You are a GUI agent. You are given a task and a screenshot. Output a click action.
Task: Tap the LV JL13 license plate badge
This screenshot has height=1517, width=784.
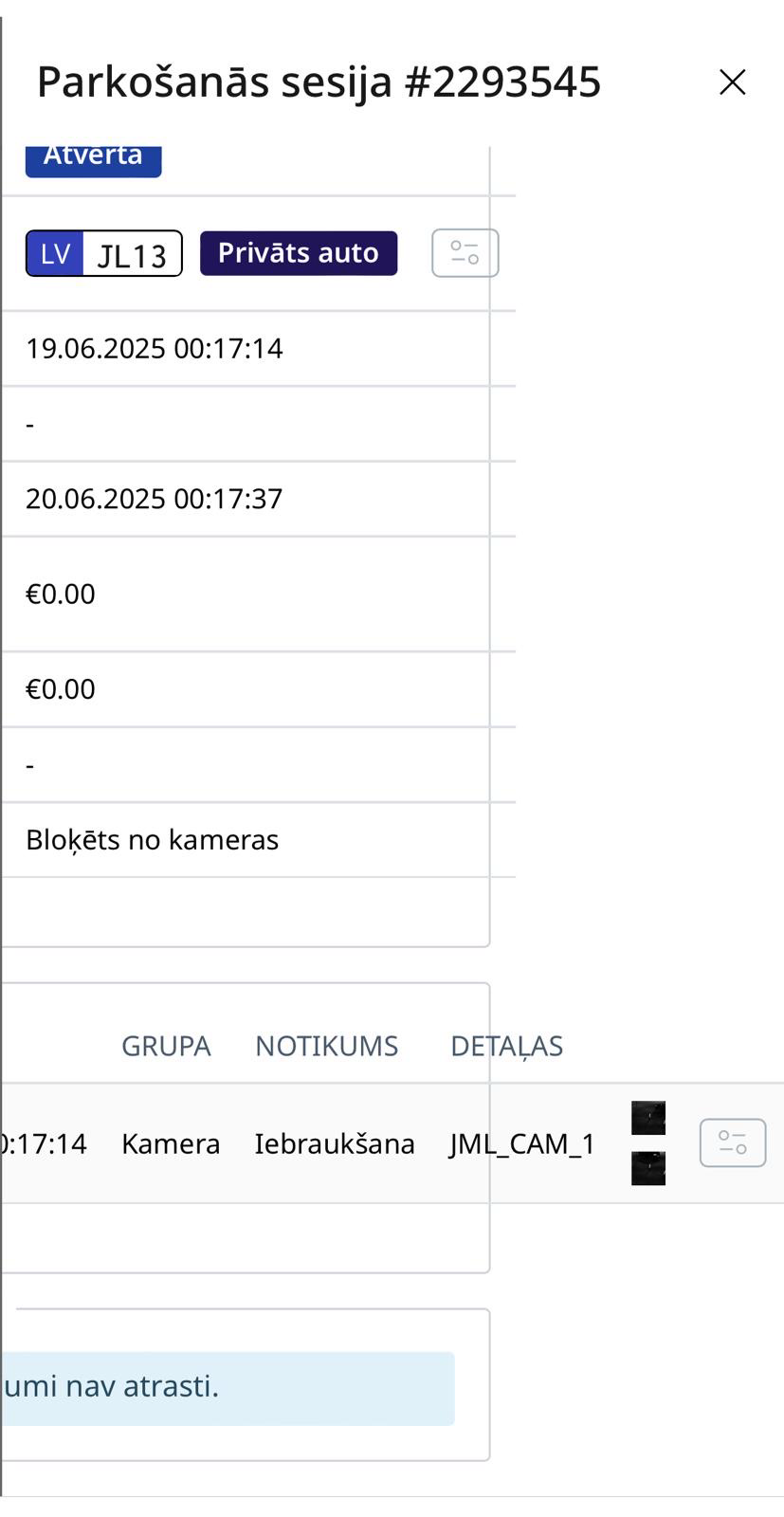[104, 253]
